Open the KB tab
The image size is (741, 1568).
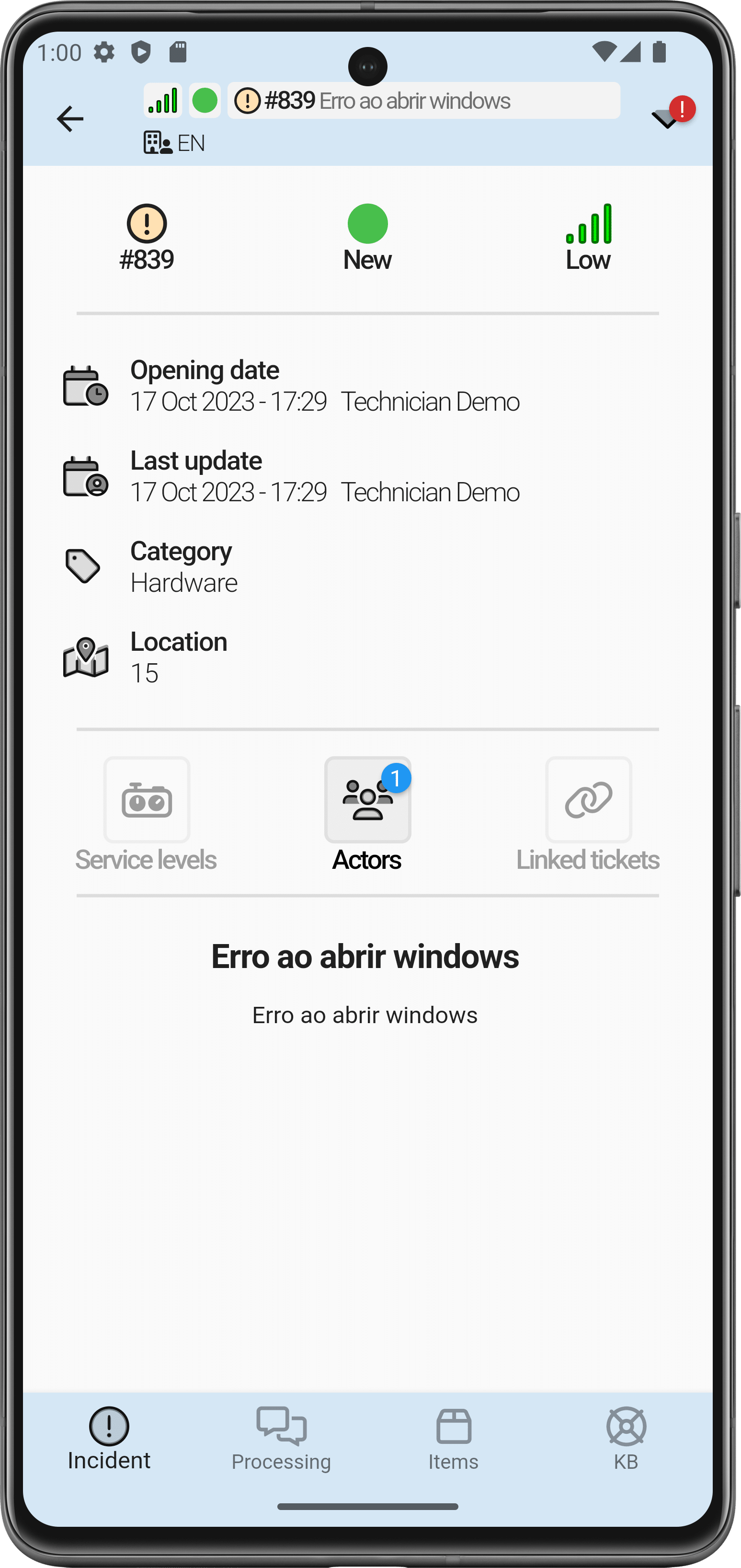click(626, 1439)
